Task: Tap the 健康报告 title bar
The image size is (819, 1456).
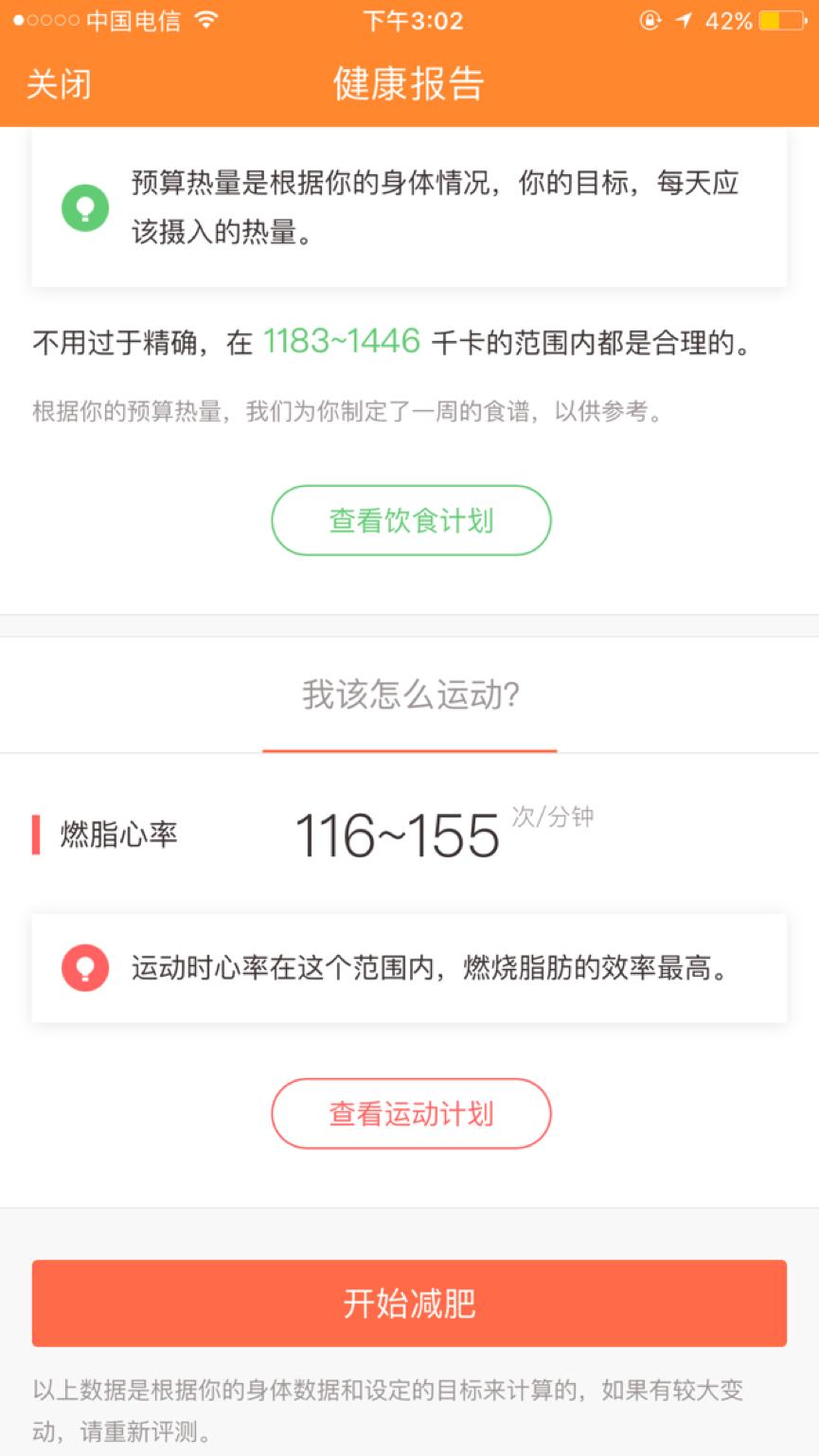Action: point(409,83)
